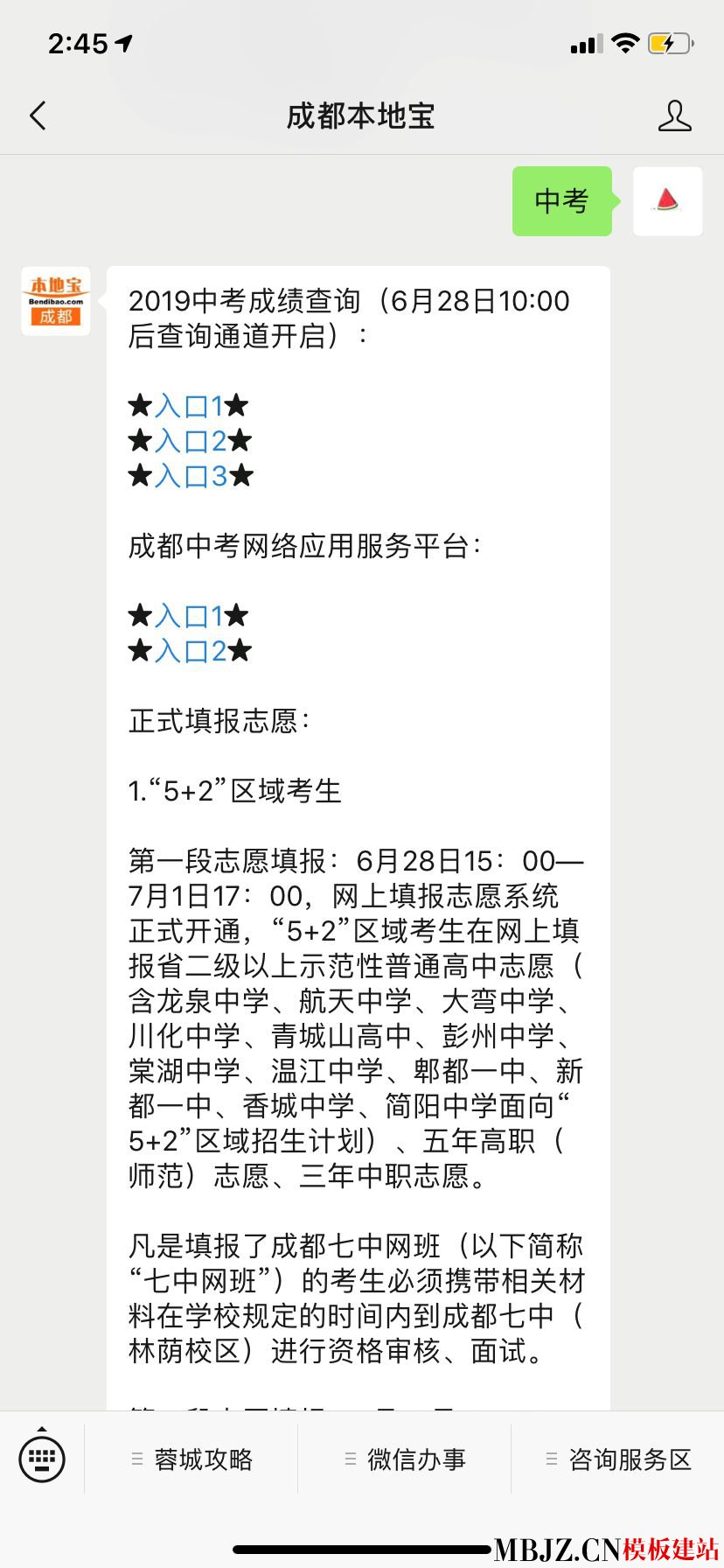Viewport: 724px width, 1568px height.
Task: Open 入口1 link for 中考成绩查询
Action: tap(189, 406)
